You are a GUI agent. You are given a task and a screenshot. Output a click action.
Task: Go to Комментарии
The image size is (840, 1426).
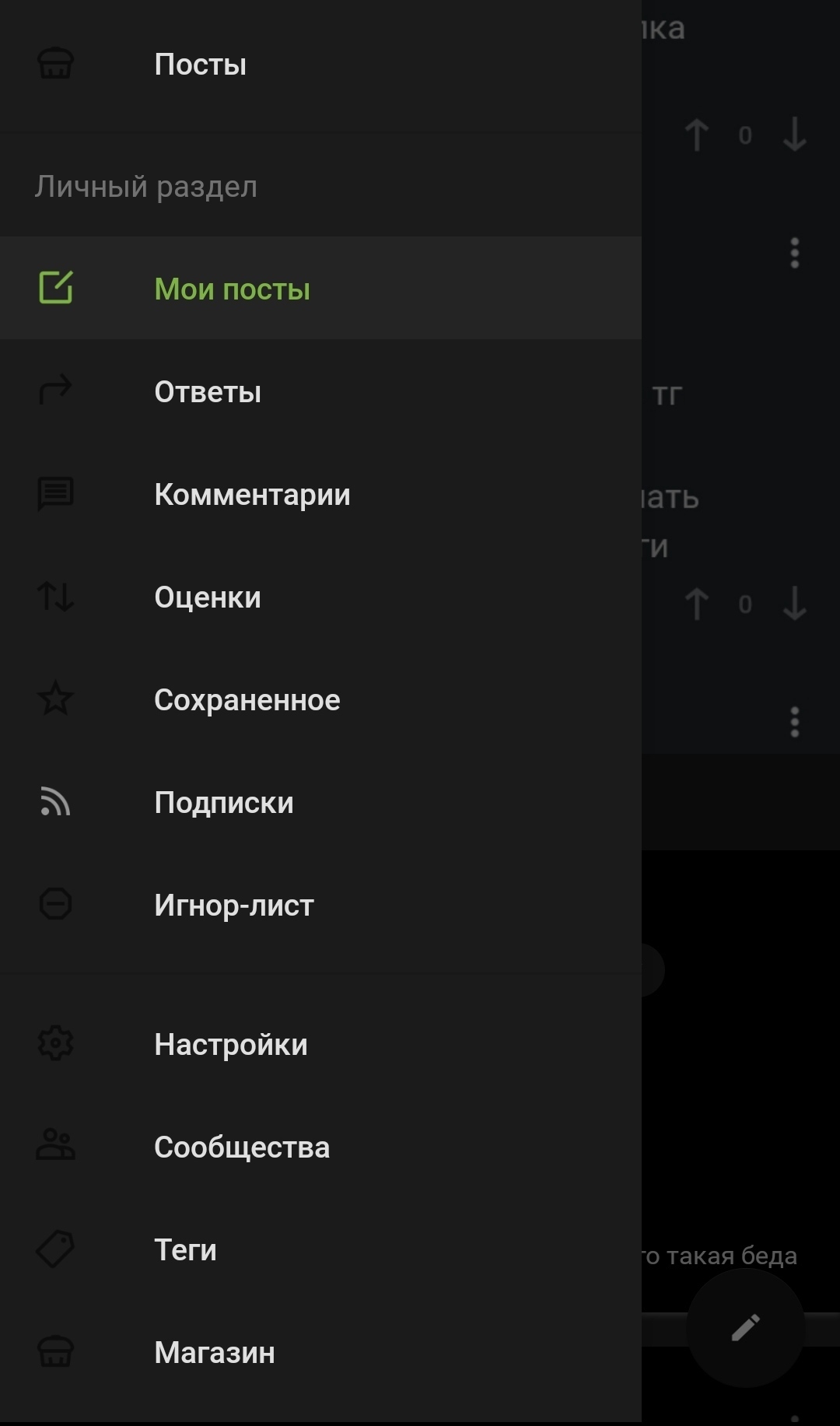(x=252, y=495)
